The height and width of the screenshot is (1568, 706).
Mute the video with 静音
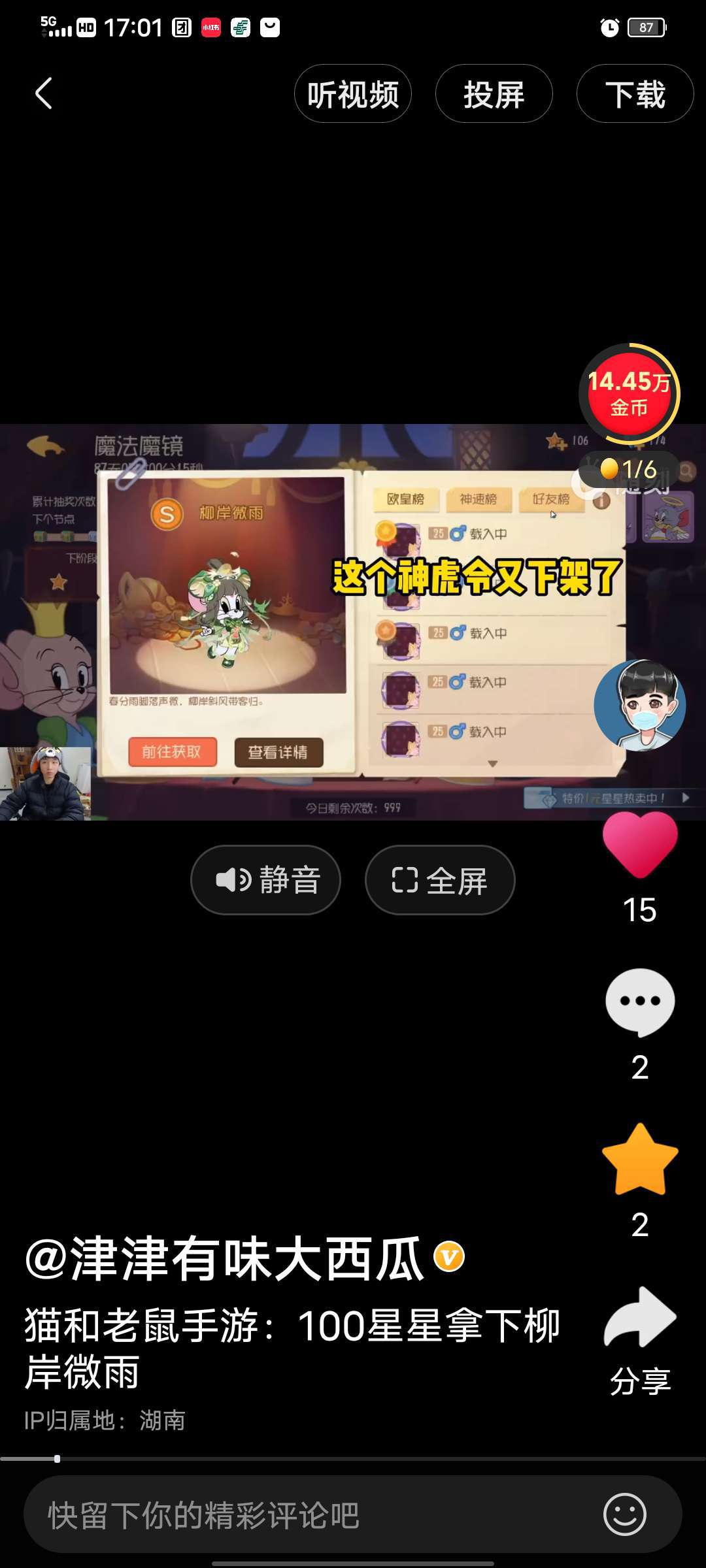(x=265, y=880)
